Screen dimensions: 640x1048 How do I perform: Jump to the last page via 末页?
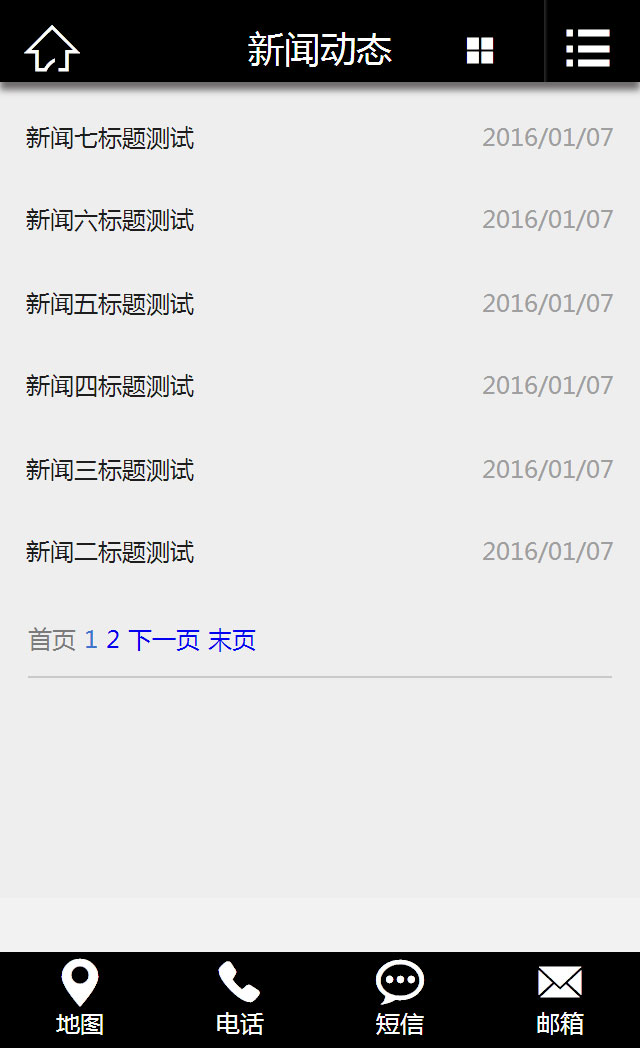pos(232,640)
